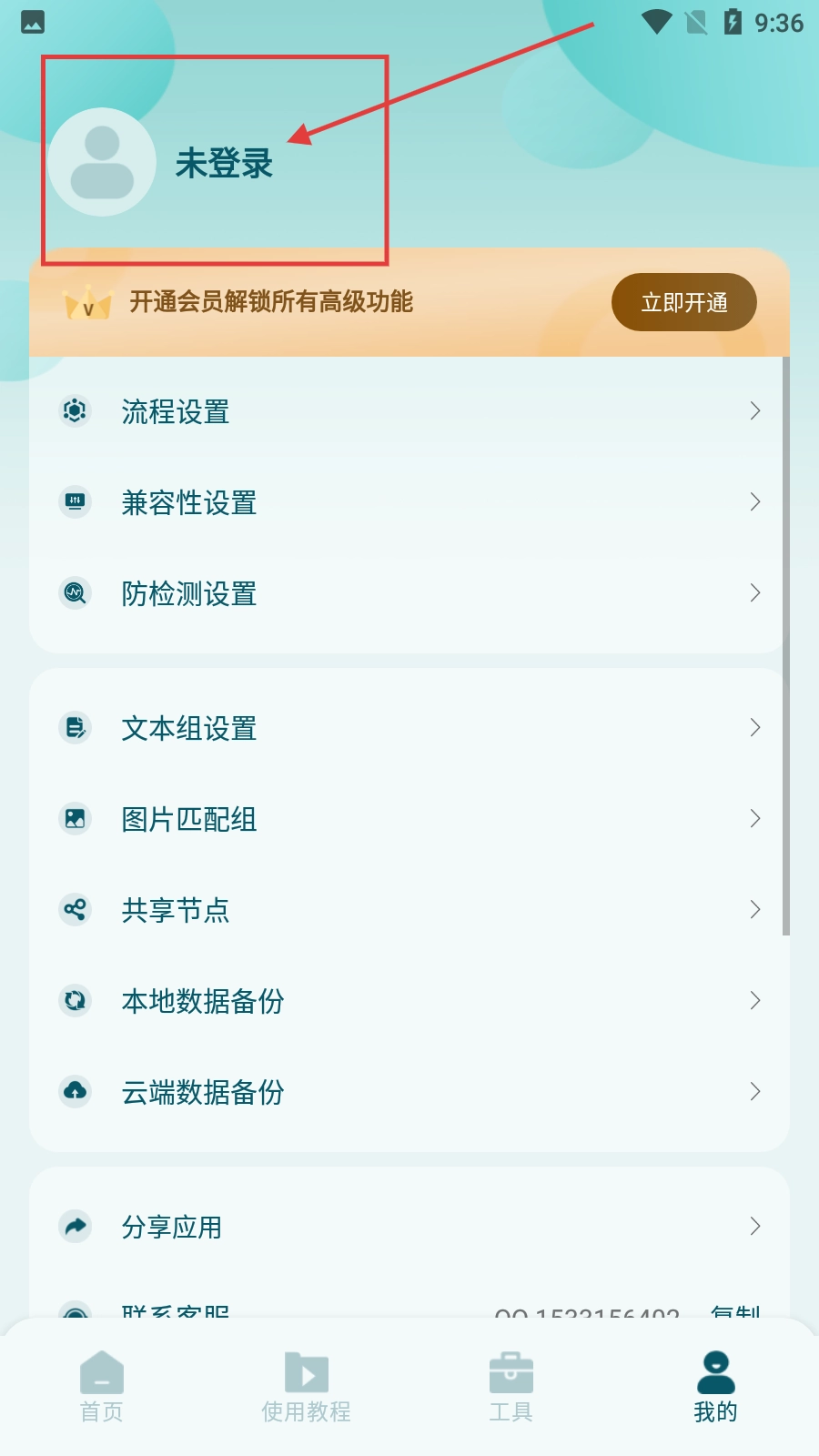This screenshot has height=1456, width=819.
Task: Open 本地数据备份
Action: (409, 1001)
